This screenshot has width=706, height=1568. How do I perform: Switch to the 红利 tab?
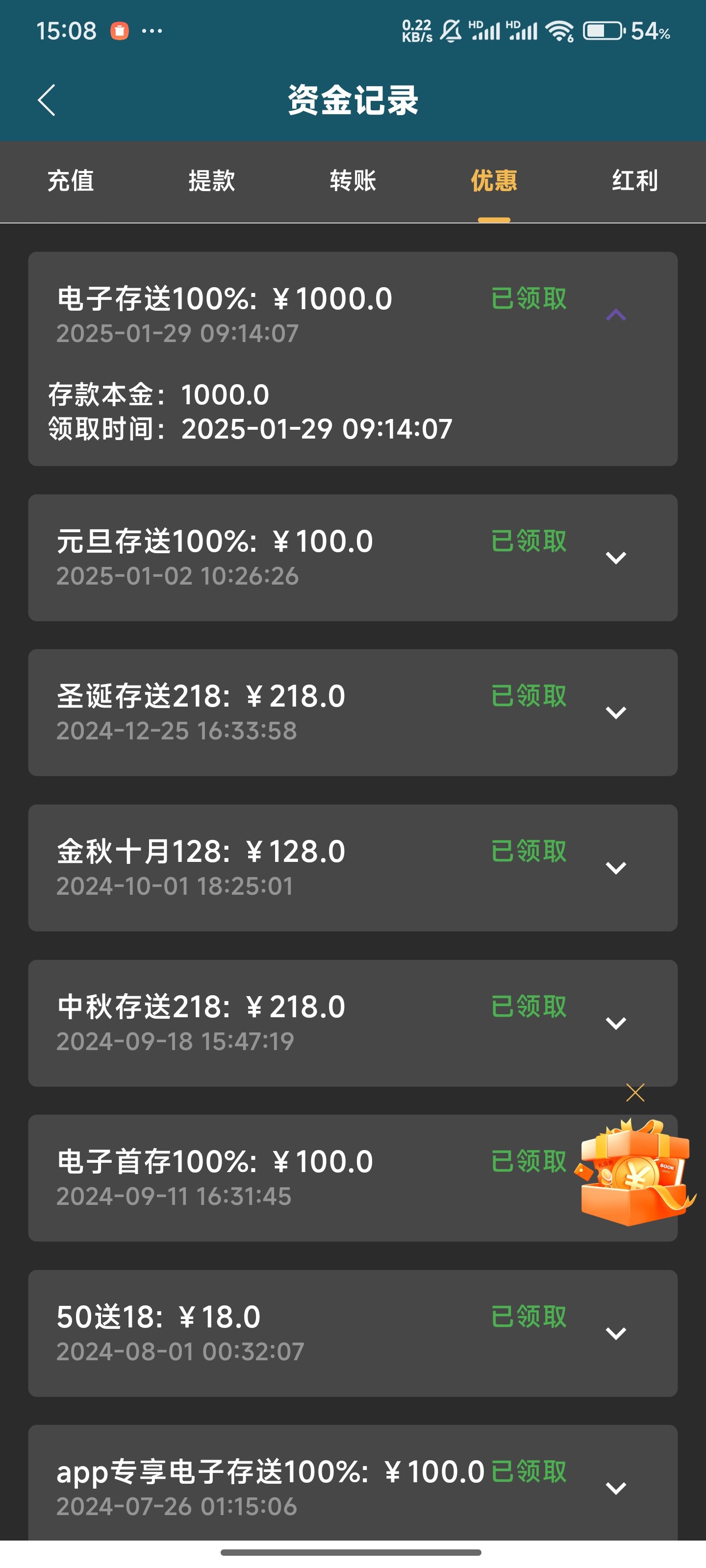tap(635, 181)
